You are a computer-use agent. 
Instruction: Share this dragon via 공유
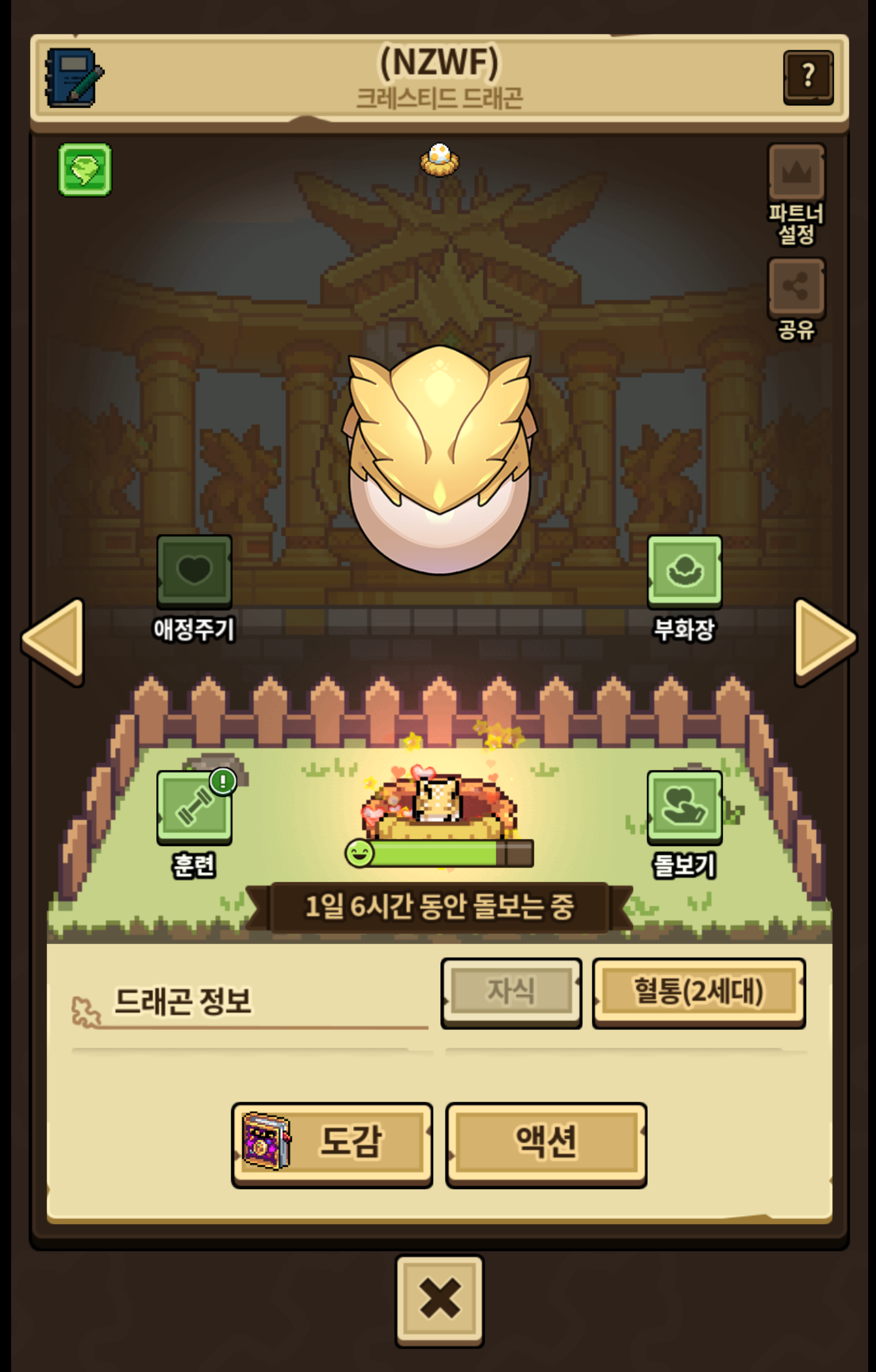(796, 299)
